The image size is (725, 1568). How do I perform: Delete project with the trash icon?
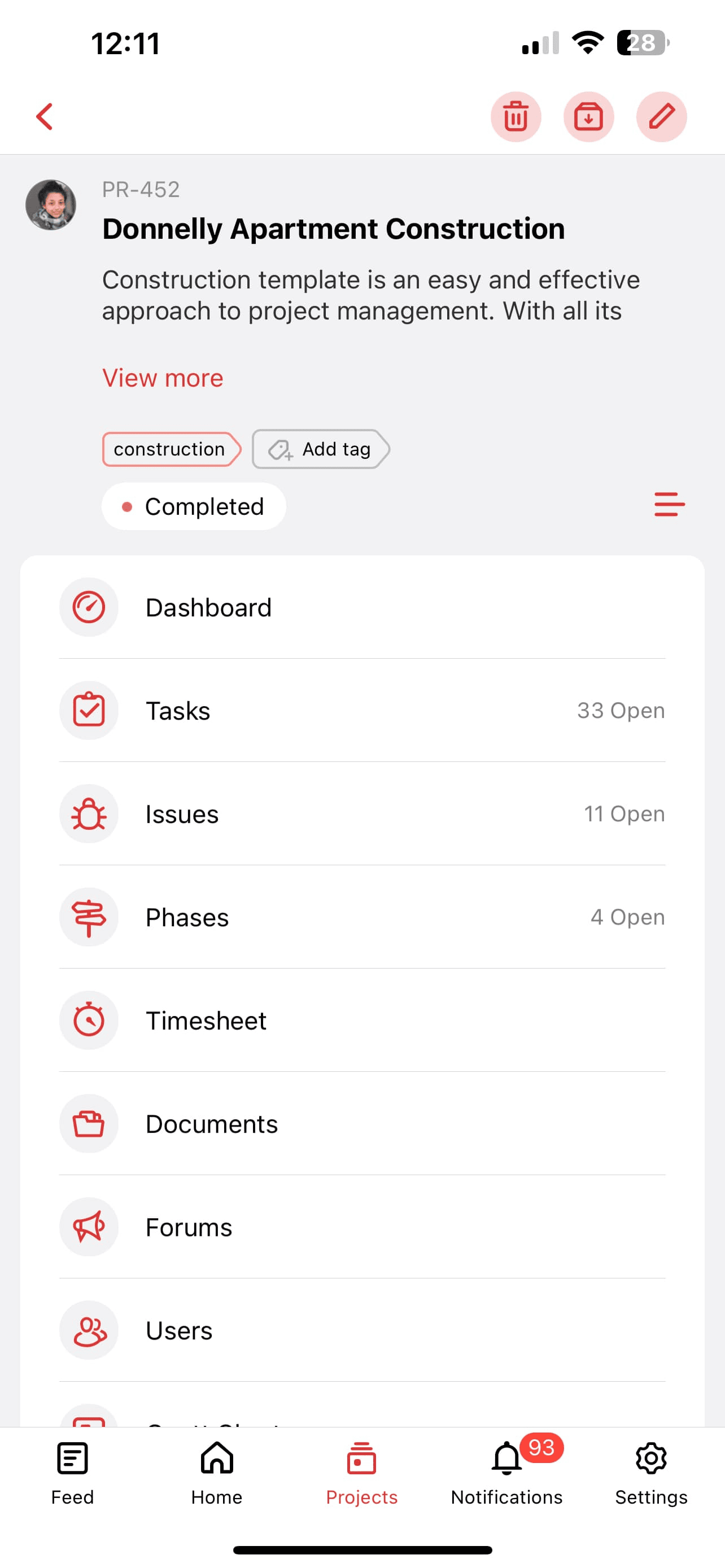[x=516, y=116]
